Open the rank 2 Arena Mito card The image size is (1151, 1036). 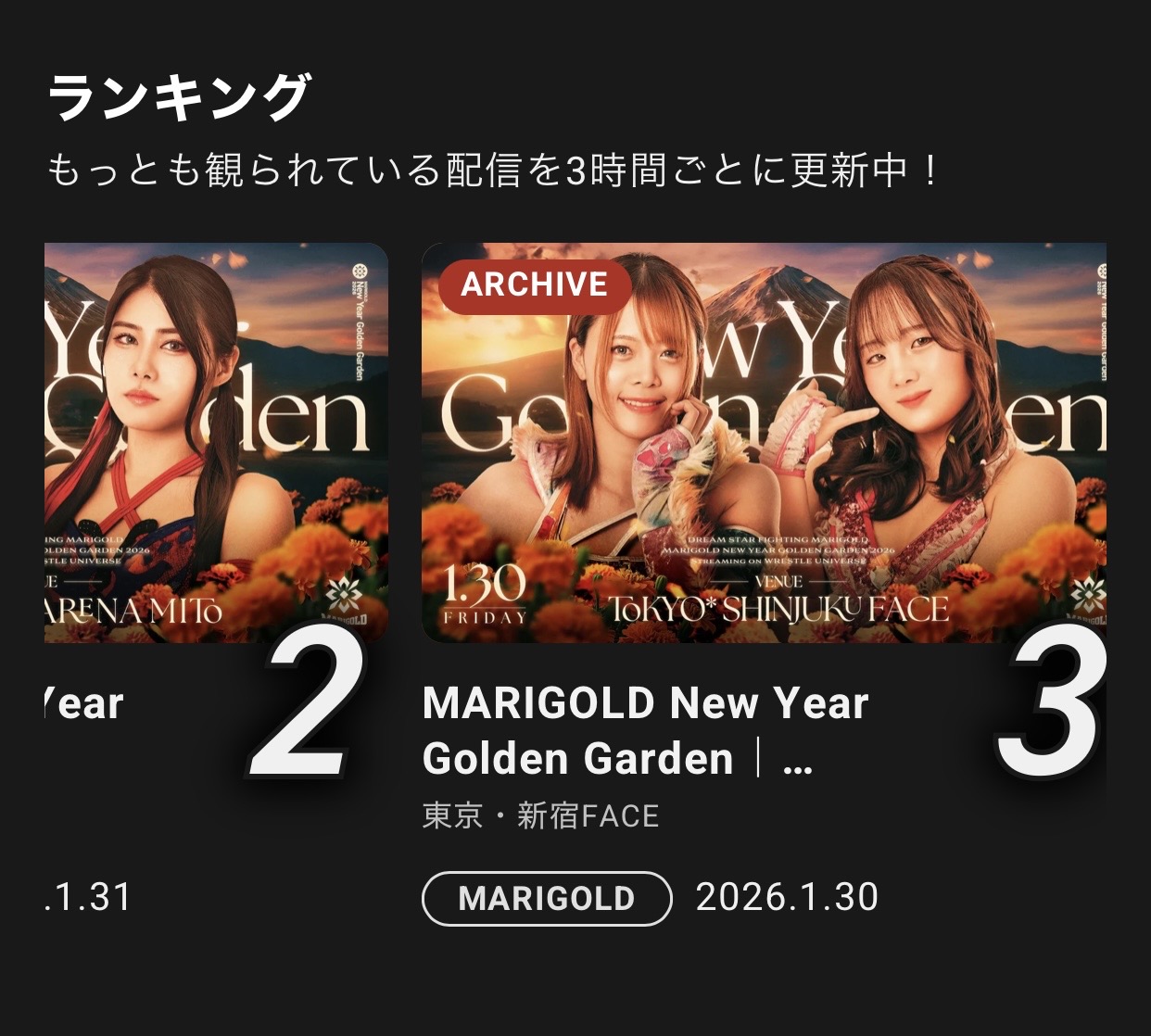[216, 443]
